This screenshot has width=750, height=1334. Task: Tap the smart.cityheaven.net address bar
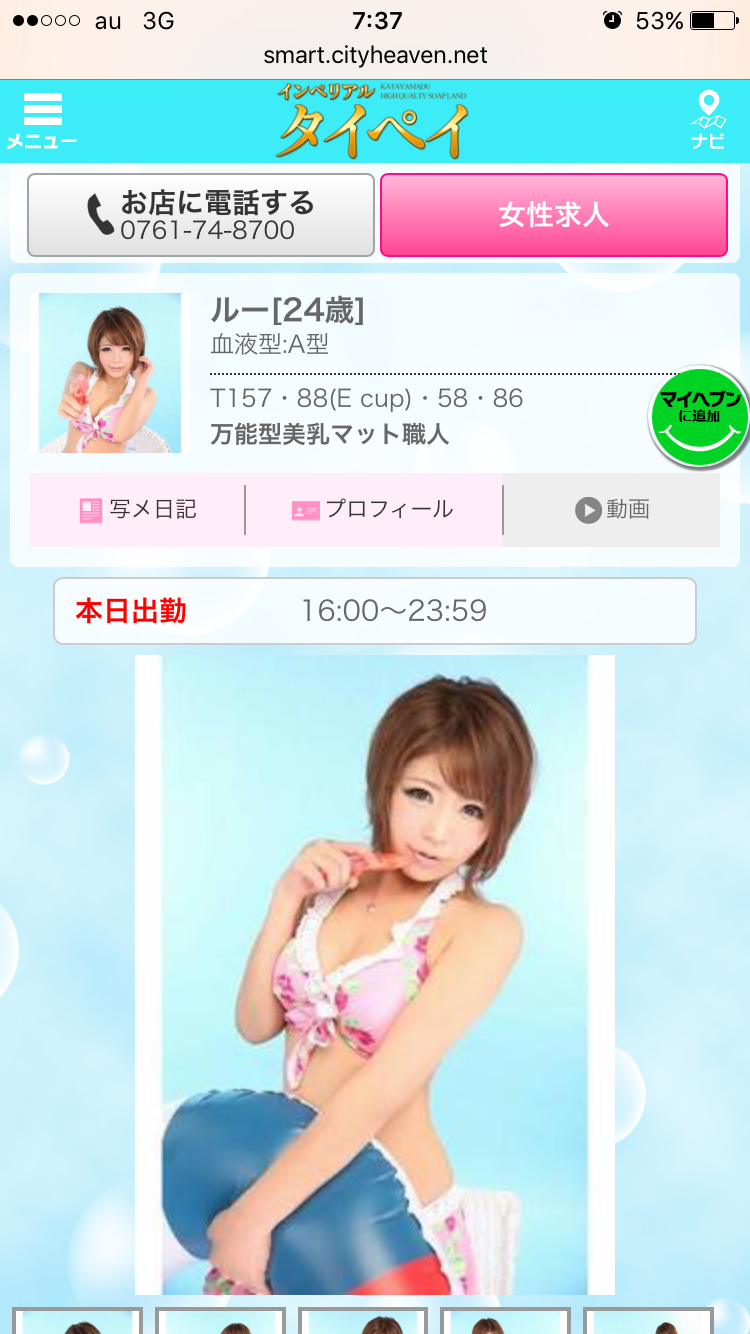[x=375, y=55]
